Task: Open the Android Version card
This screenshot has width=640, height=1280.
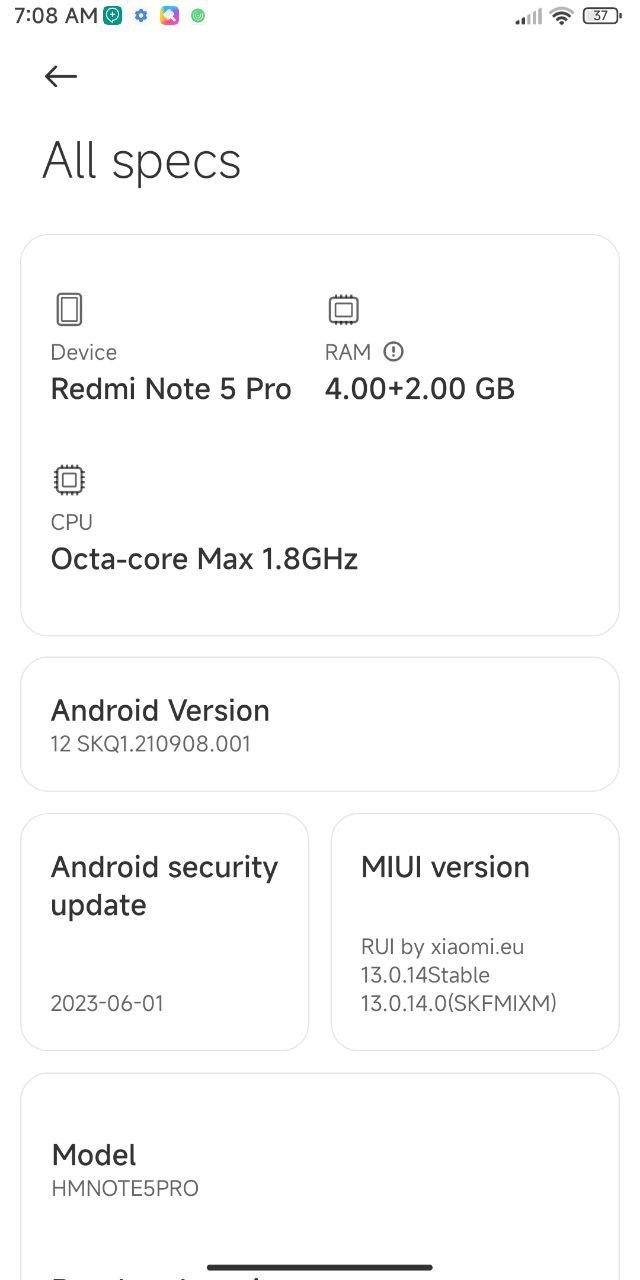Action: click(320, 724)
